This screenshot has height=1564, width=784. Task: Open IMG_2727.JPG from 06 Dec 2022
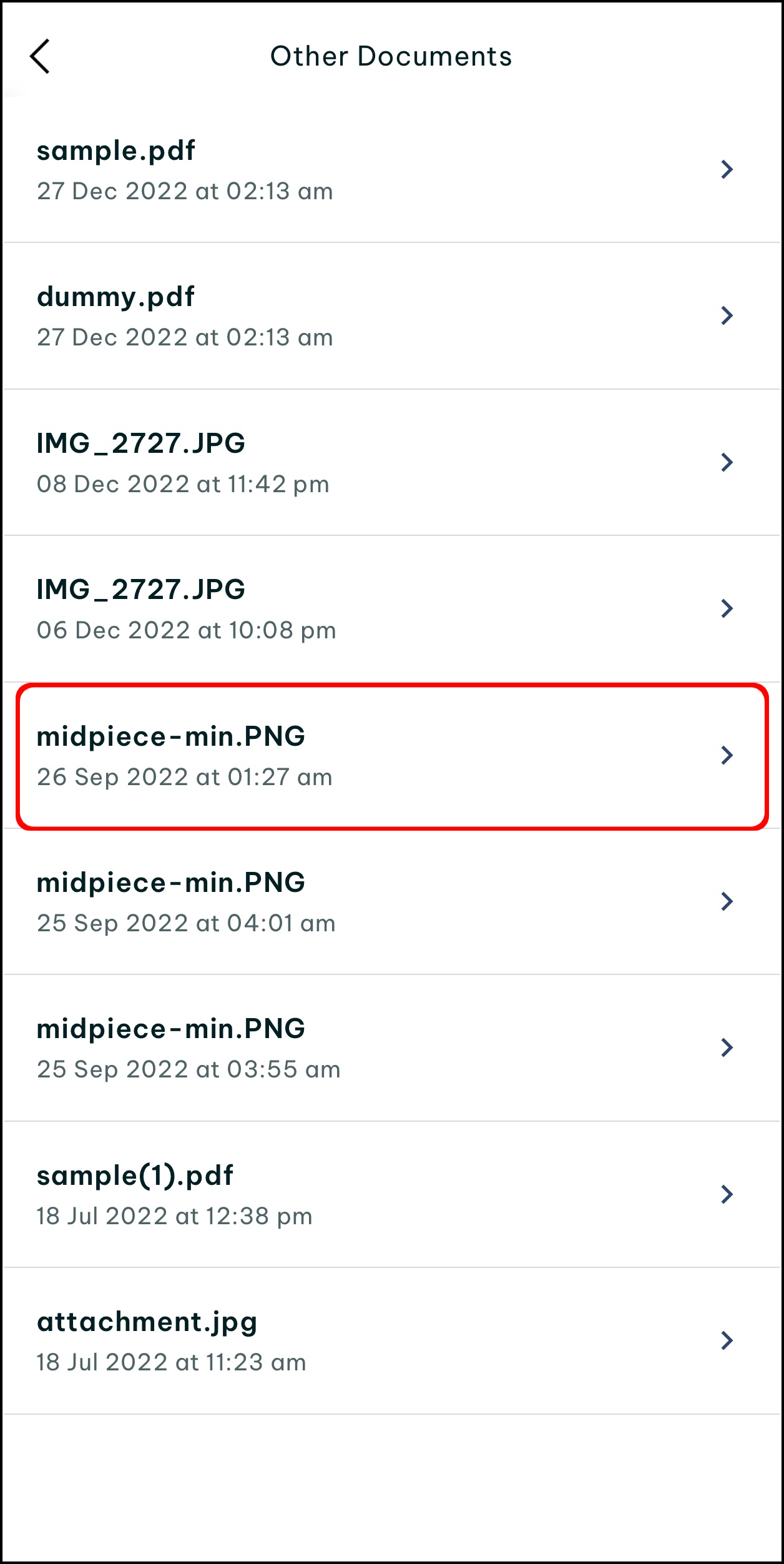pyautogui.click(x=391, y=609)
